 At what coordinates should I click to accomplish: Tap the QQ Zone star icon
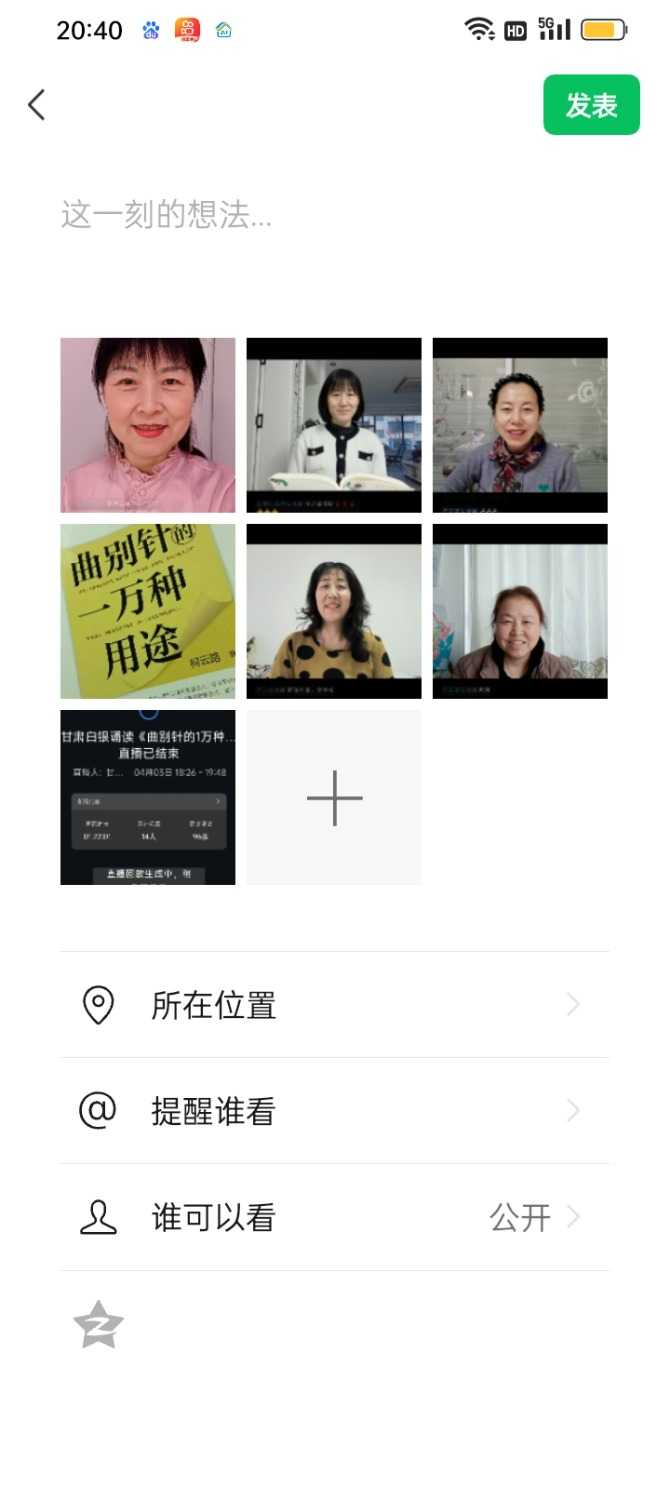(x=98, y=1326)
